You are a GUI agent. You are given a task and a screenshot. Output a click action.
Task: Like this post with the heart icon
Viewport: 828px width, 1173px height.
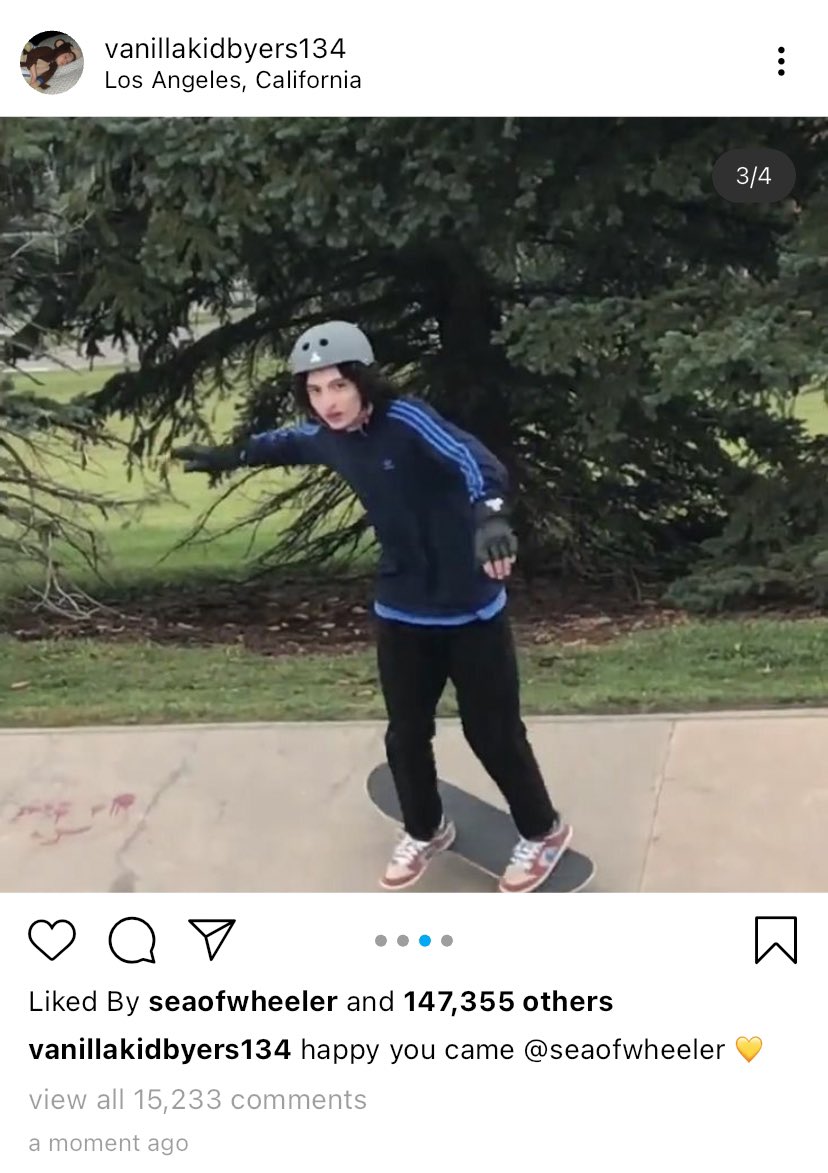pyautogui.click(x=52, y=941)
